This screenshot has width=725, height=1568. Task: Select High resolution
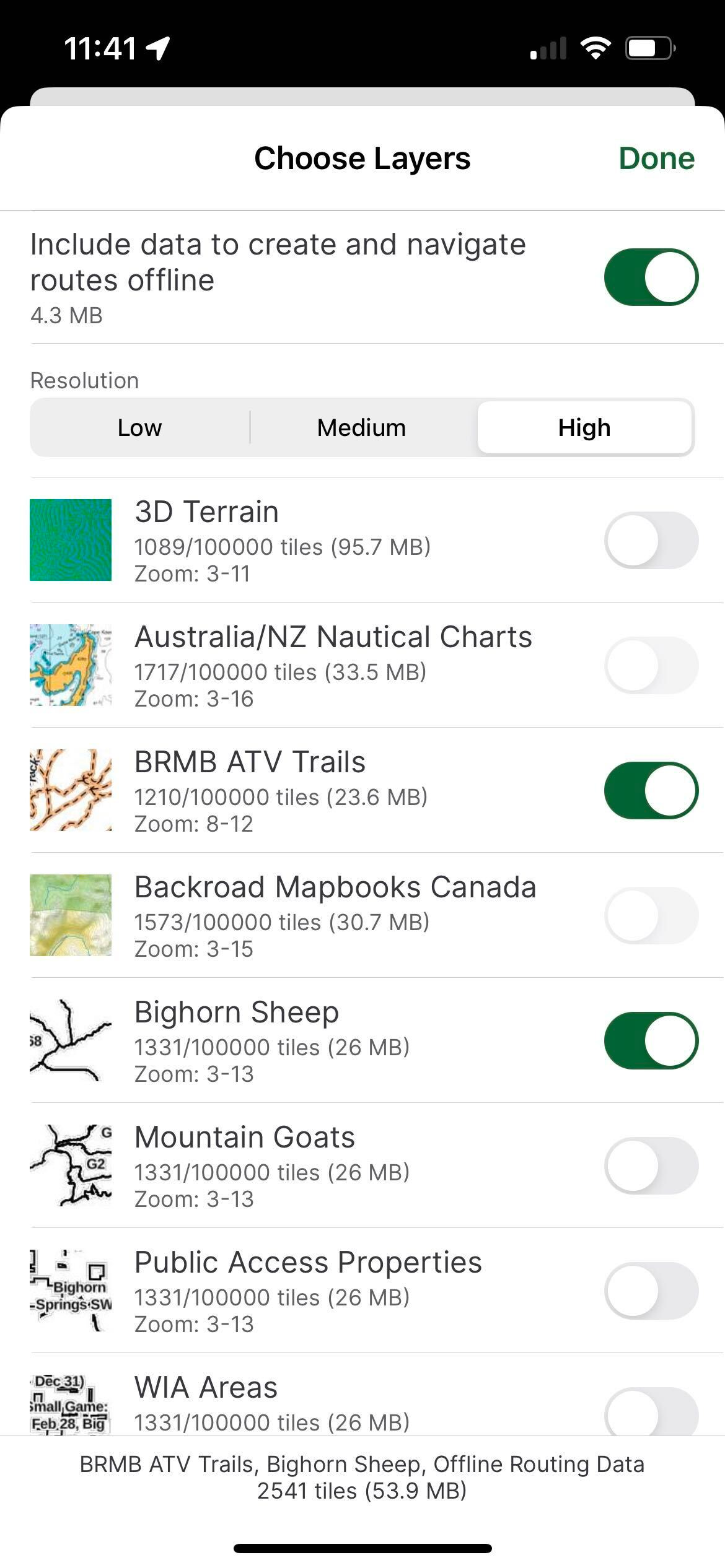[x=584, y=428]
